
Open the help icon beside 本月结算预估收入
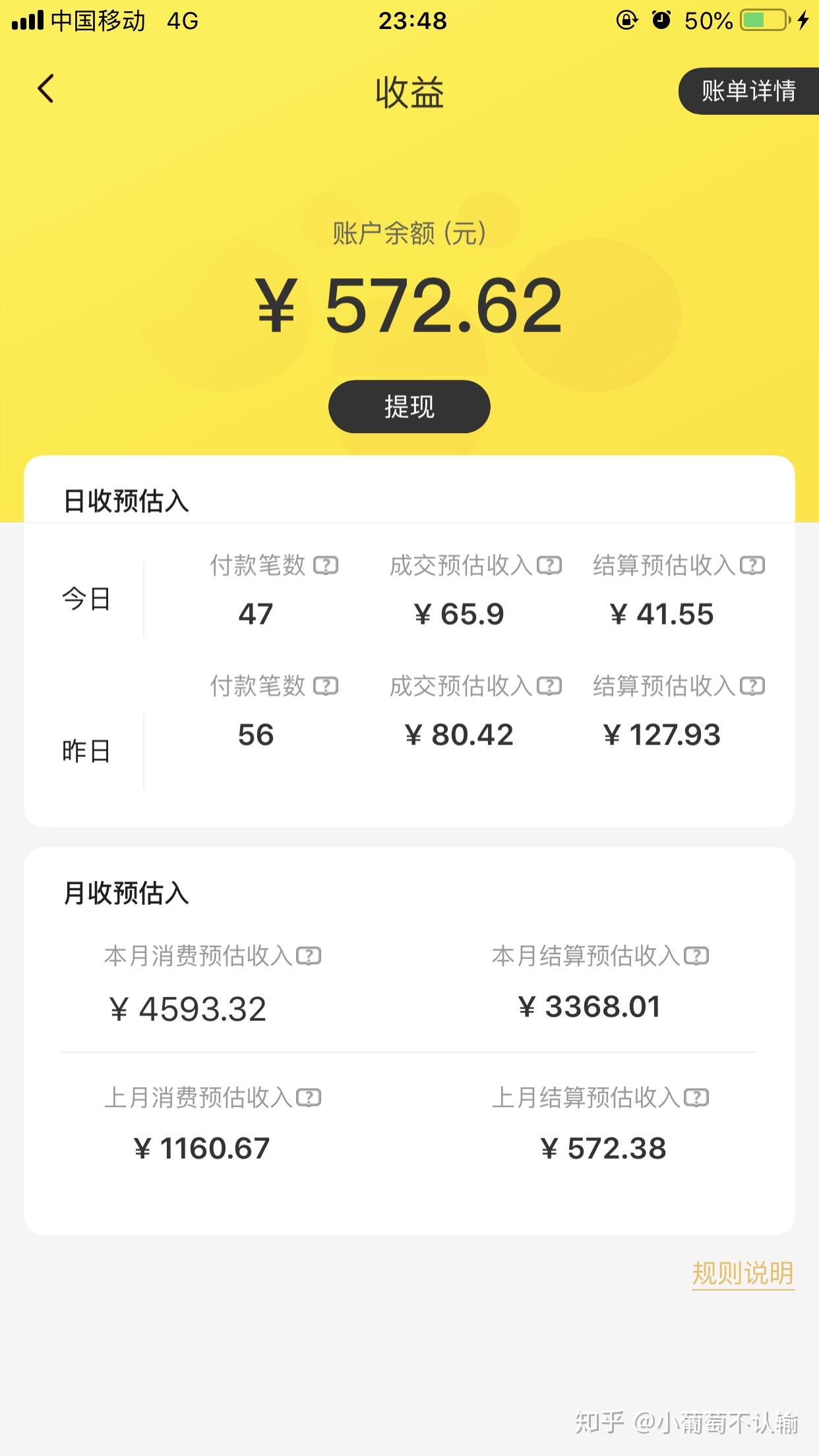pyautogui.click(x=696, y=956)
